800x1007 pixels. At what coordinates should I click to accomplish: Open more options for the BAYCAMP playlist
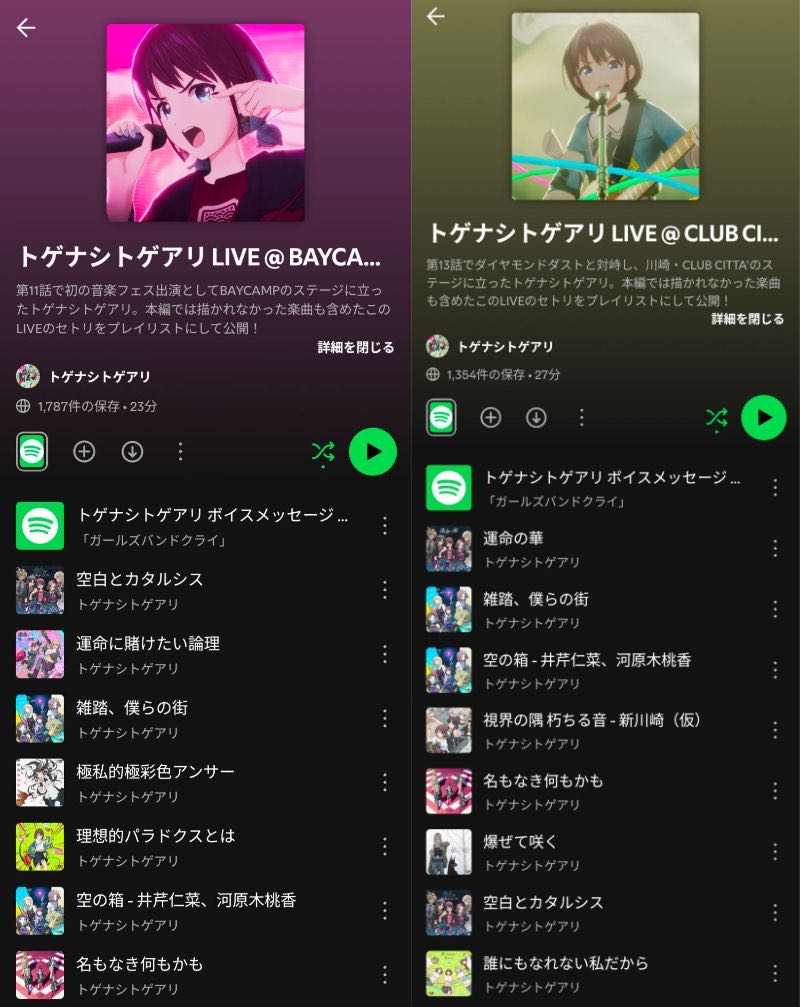point(180,452)
